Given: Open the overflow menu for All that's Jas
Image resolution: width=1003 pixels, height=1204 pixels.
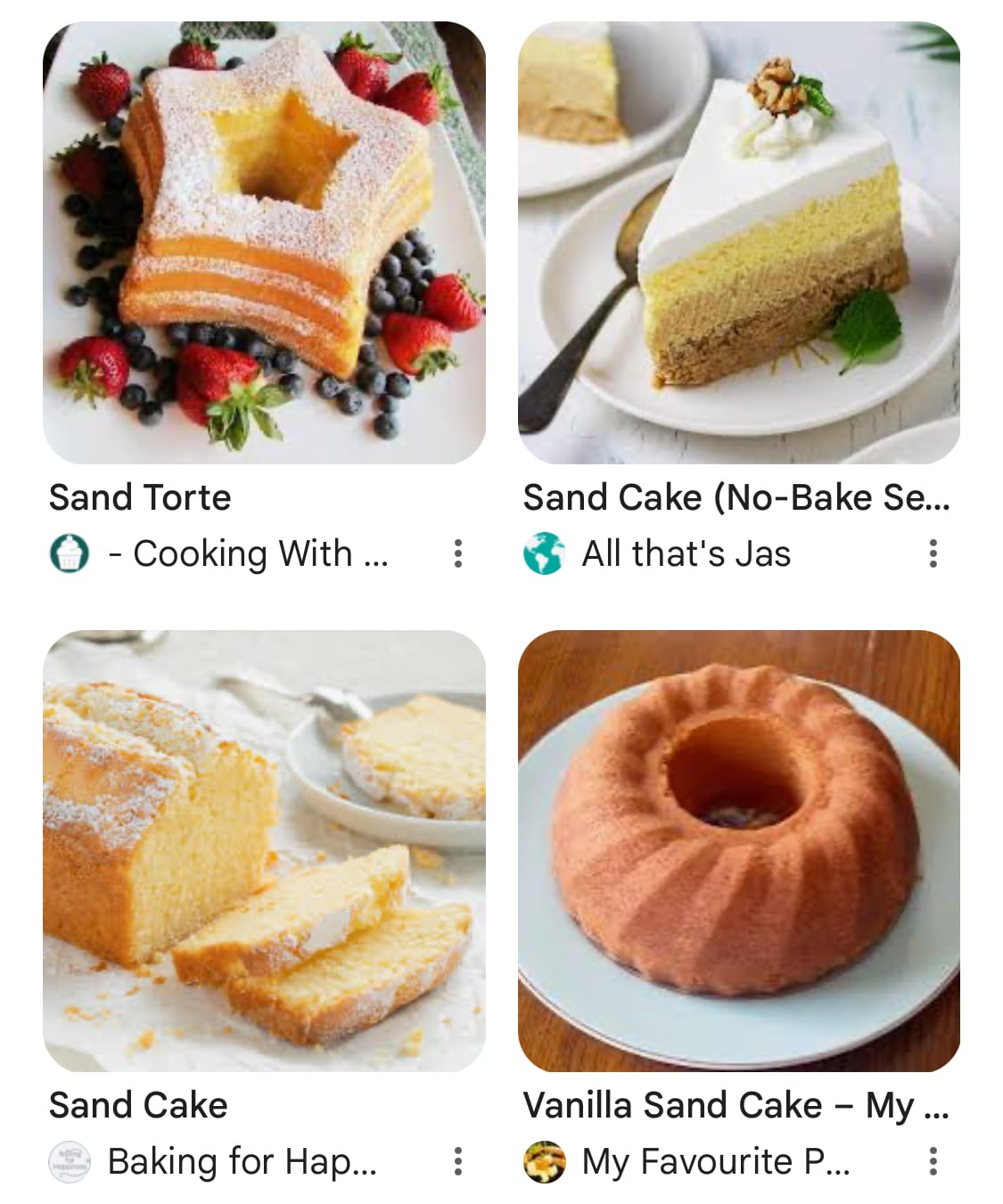Looking at the screenshot, I should click(x=933, y=553).
